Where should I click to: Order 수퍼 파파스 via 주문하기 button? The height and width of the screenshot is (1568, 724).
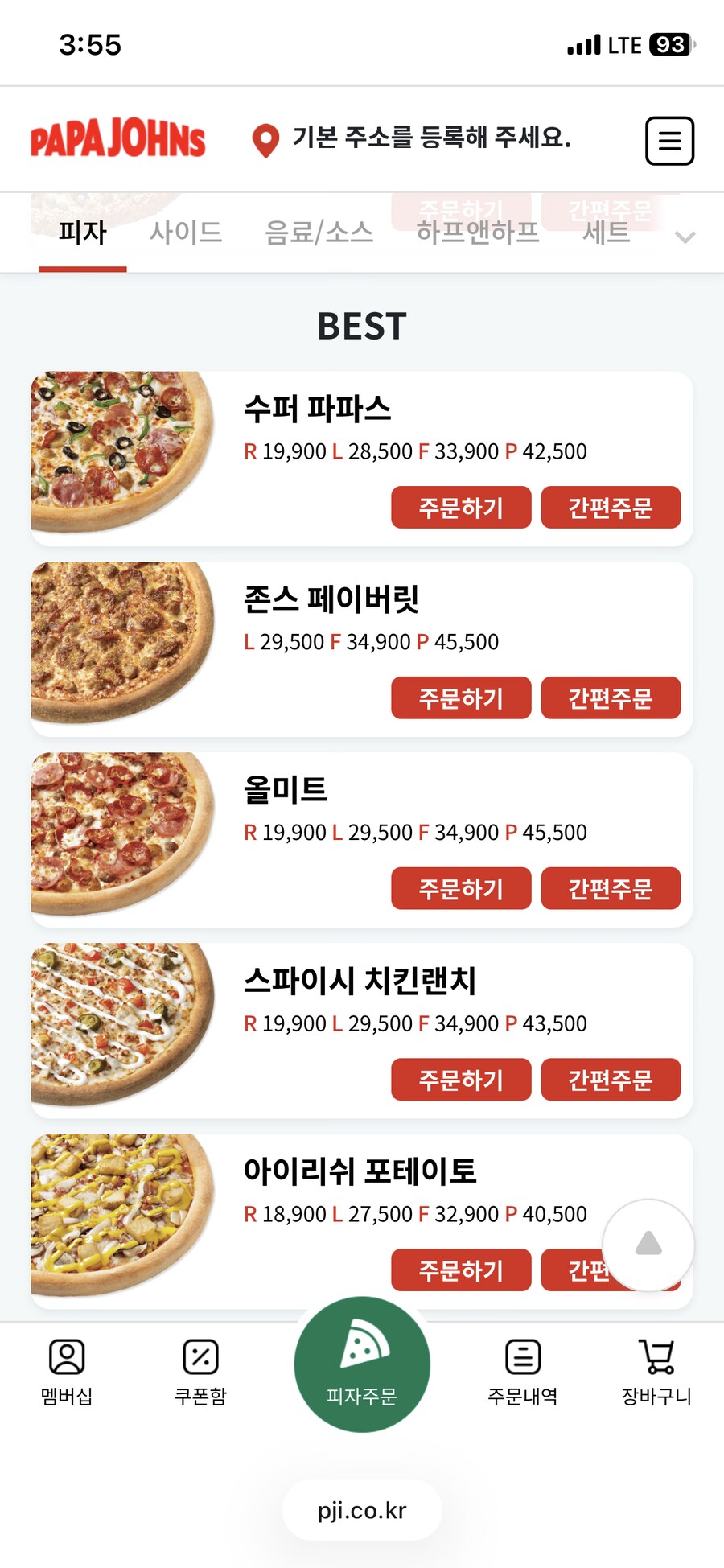coord(460,507)
